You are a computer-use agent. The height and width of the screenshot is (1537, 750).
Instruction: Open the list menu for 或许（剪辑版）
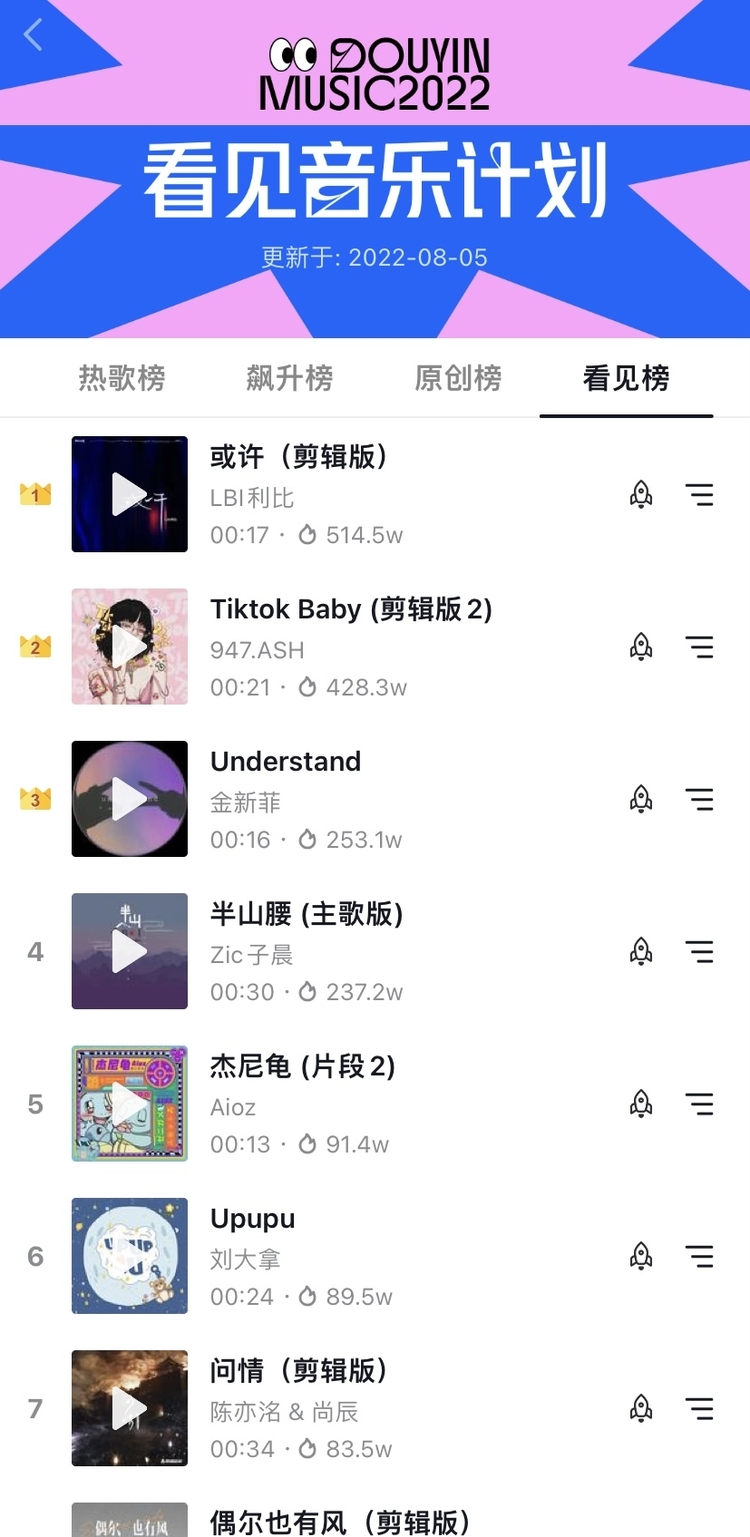(x=699, y=494)
